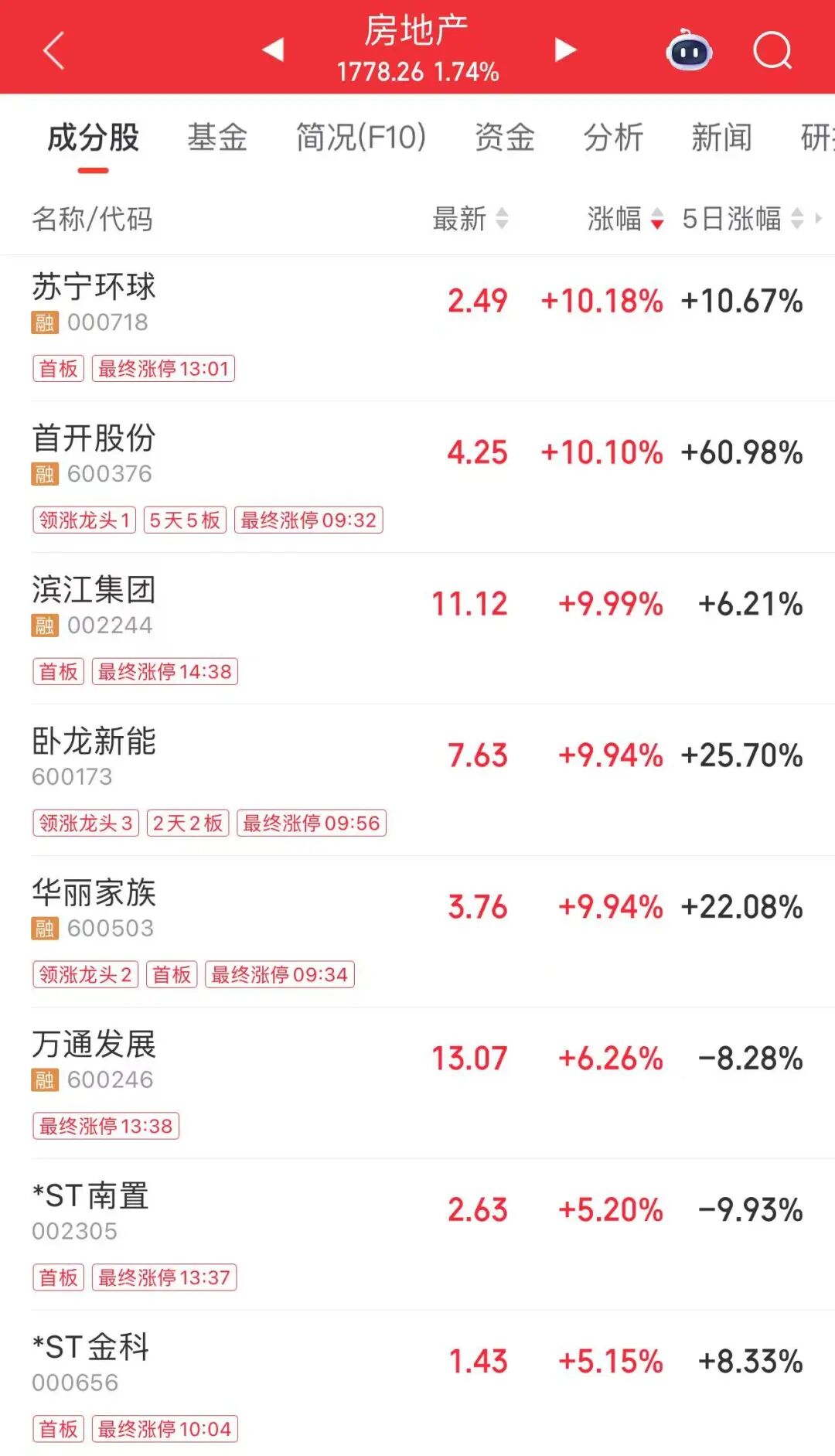This screenshot has width=835, height=1456.
Task: Switch to the 分析 tab
Action: pos(613,138)
